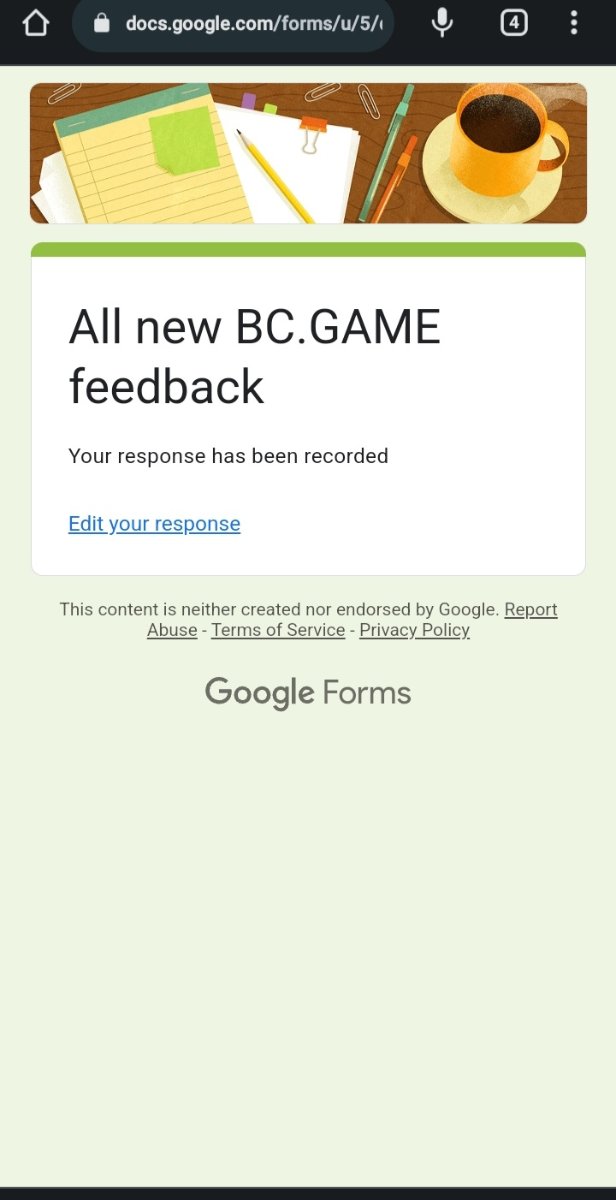Tap the URL address bar
The image size is (616, 1200).
pyautogui.click(x=240, y=23)
